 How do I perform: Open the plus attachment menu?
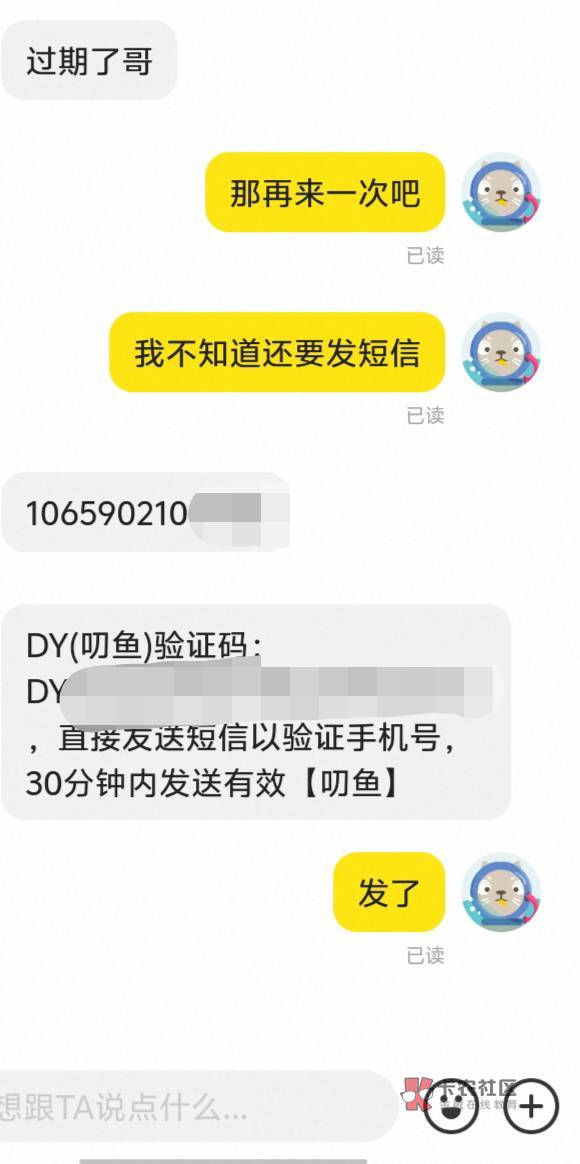[530, 1107]
